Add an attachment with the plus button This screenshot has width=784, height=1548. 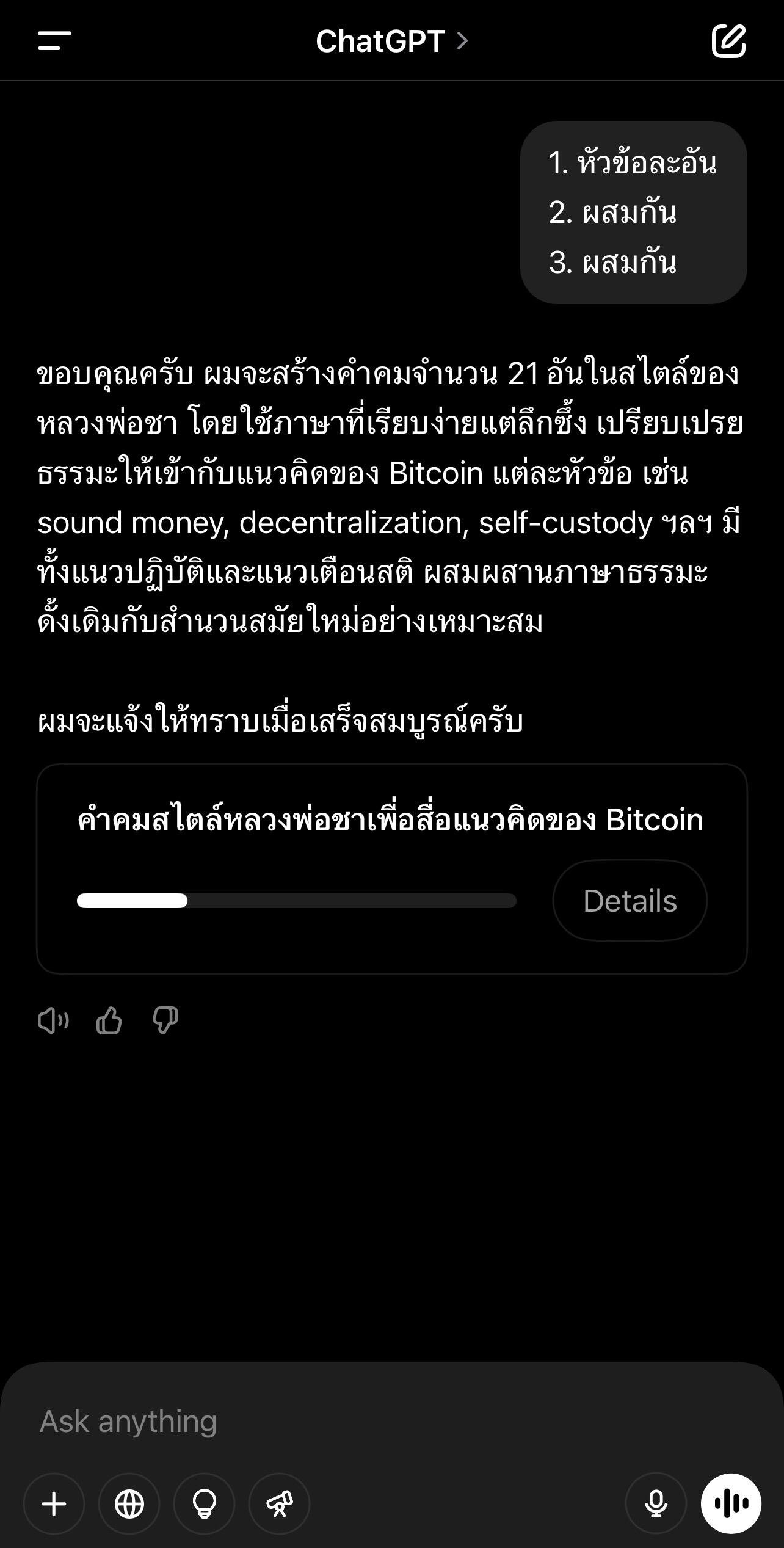click(54, 1503)
